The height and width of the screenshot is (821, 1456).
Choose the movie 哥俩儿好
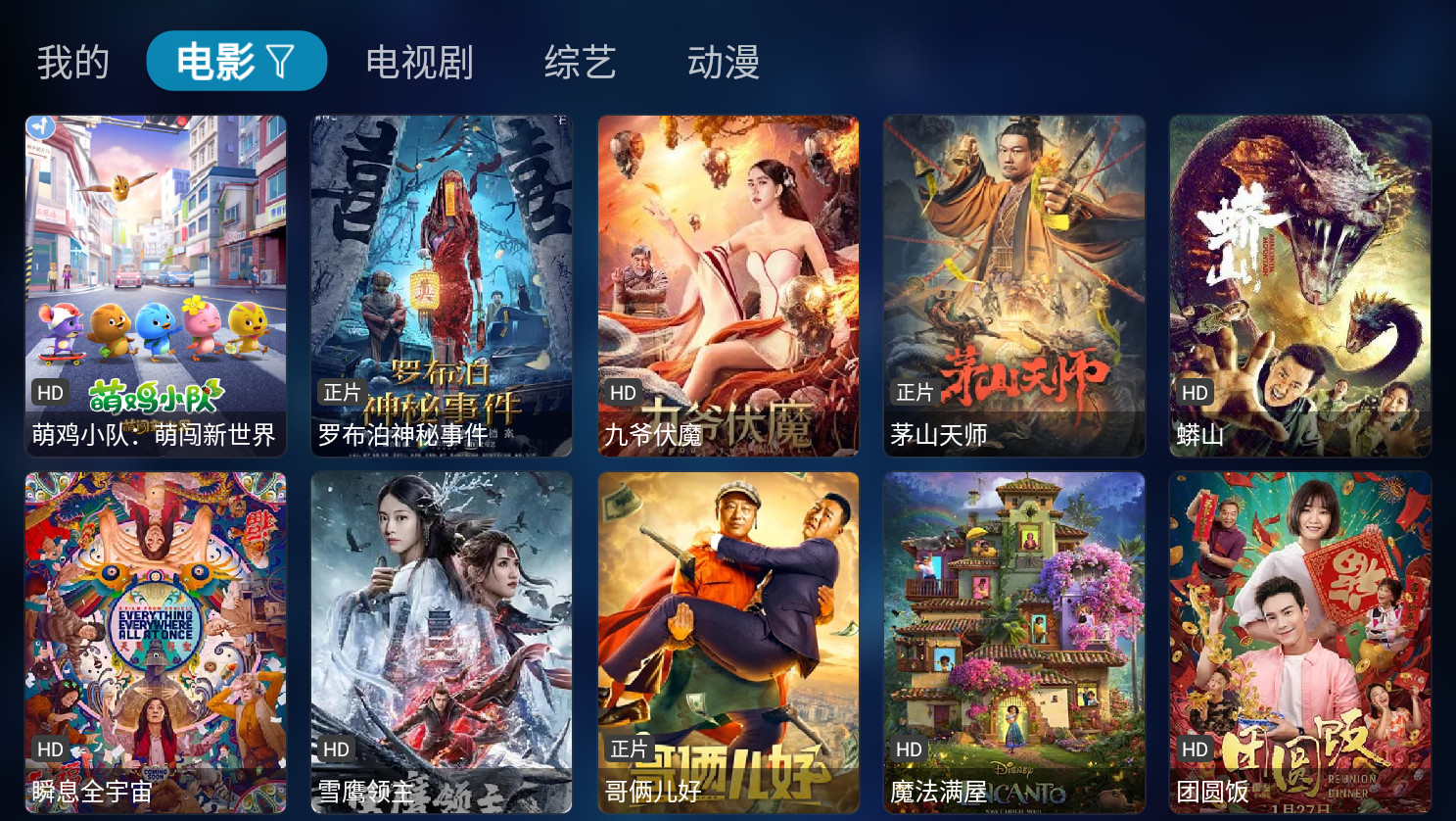tap(728, 642)
